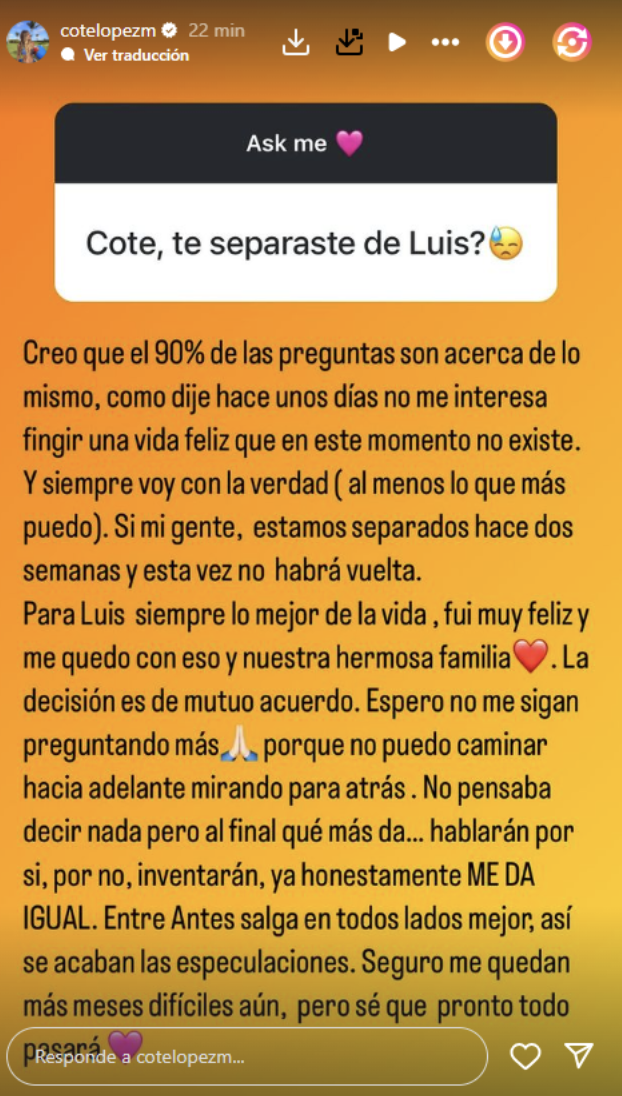Screen dimensions: 622x1096
Task: Tap the orange download circle icon
Action: [505, 42]
